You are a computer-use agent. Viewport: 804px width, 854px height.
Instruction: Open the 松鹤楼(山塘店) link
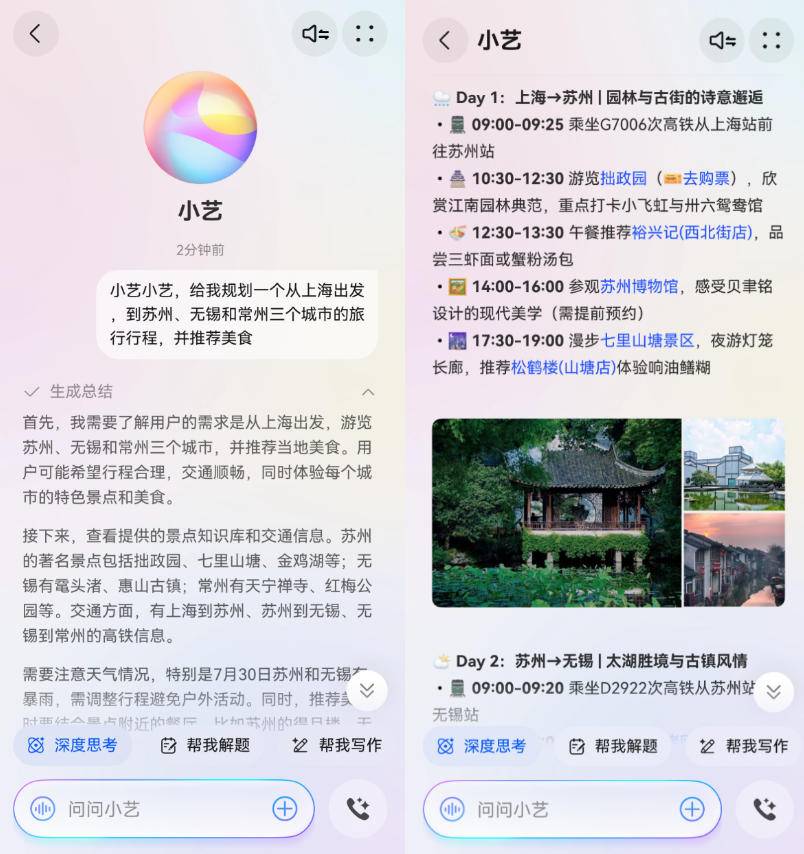[x=564, y=367]
